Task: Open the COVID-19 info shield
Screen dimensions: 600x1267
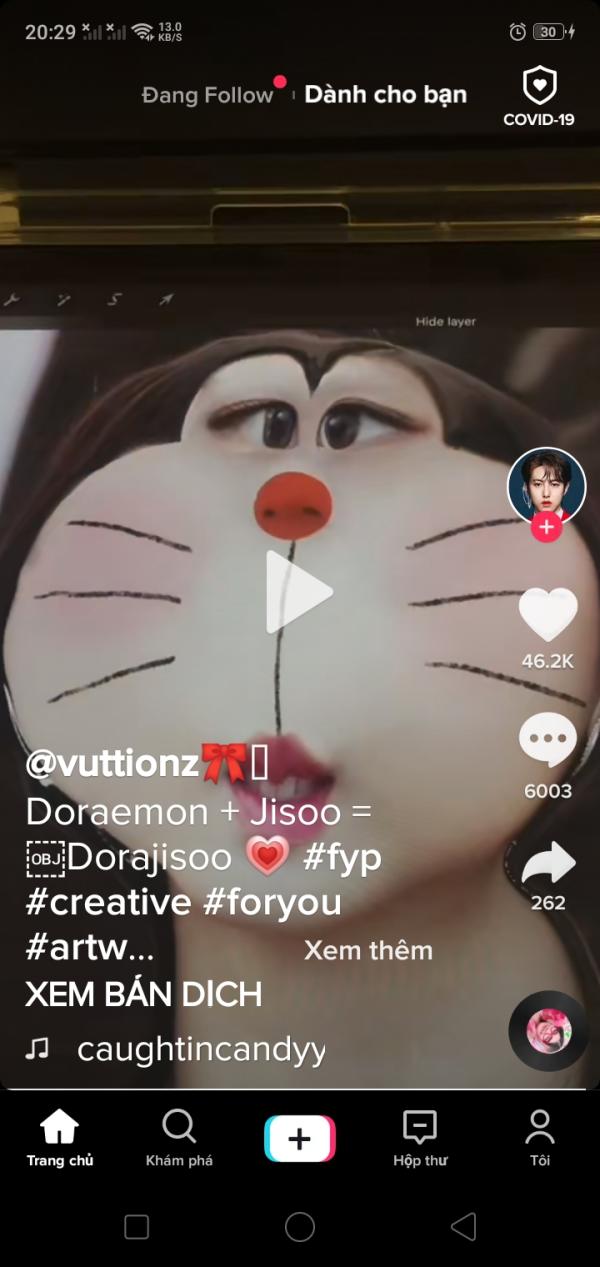Action: 539,98
